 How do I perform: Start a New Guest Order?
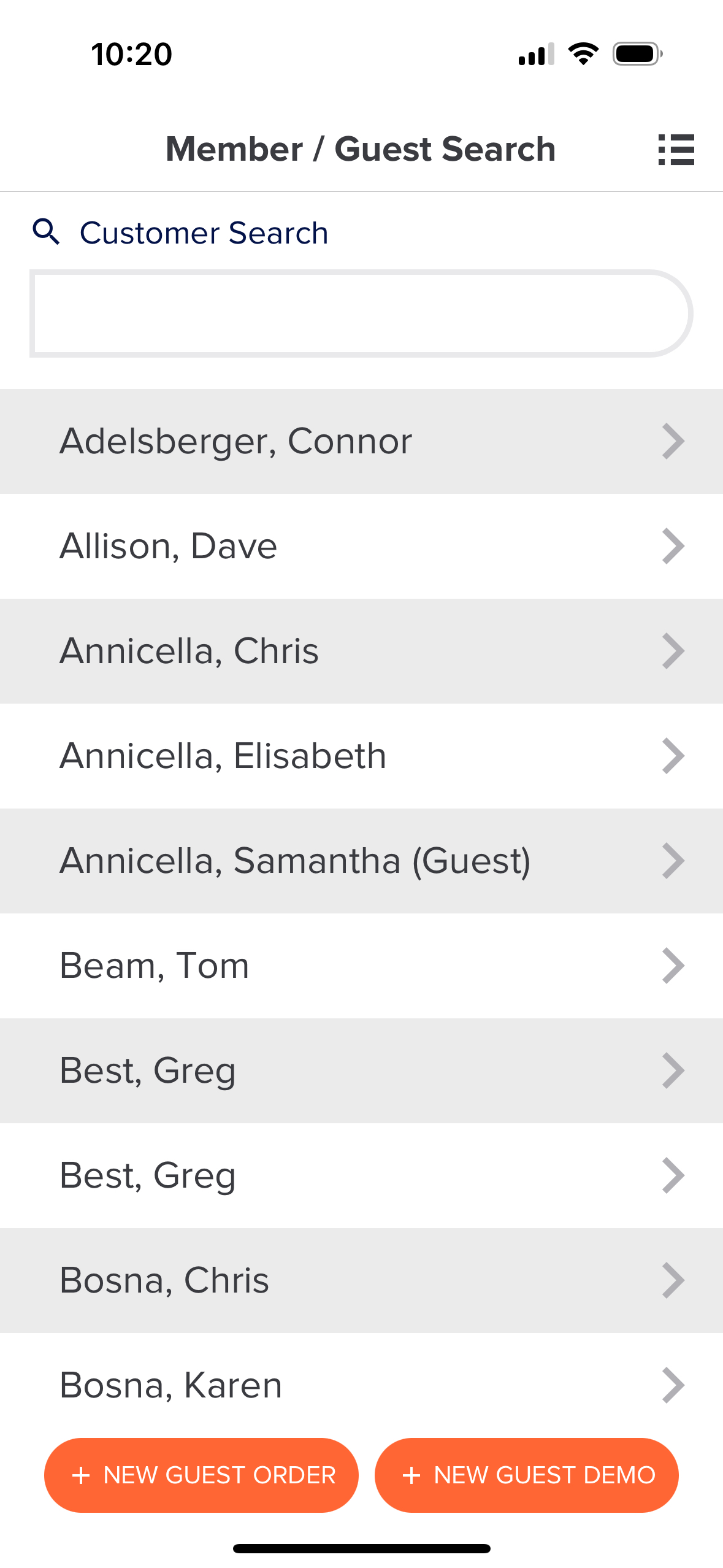click(x=201, y=1475)
